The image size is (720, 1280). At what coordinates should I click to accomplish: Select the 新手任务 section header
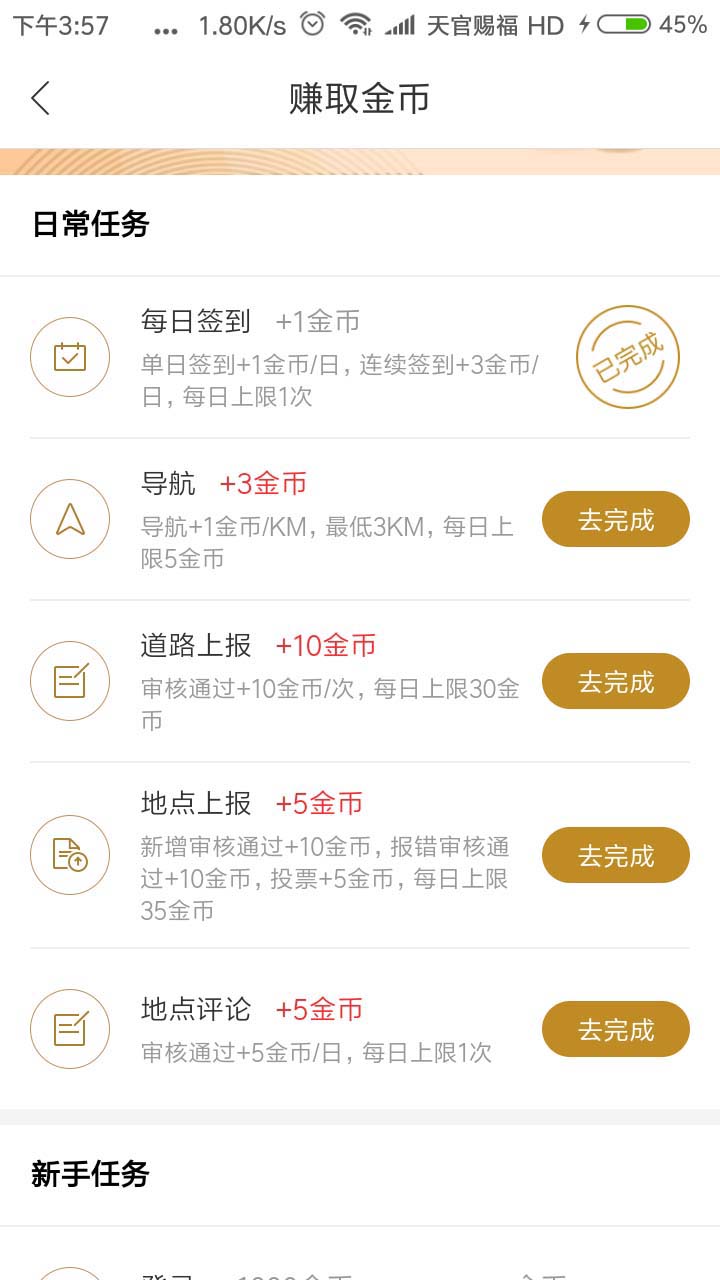89,1176
